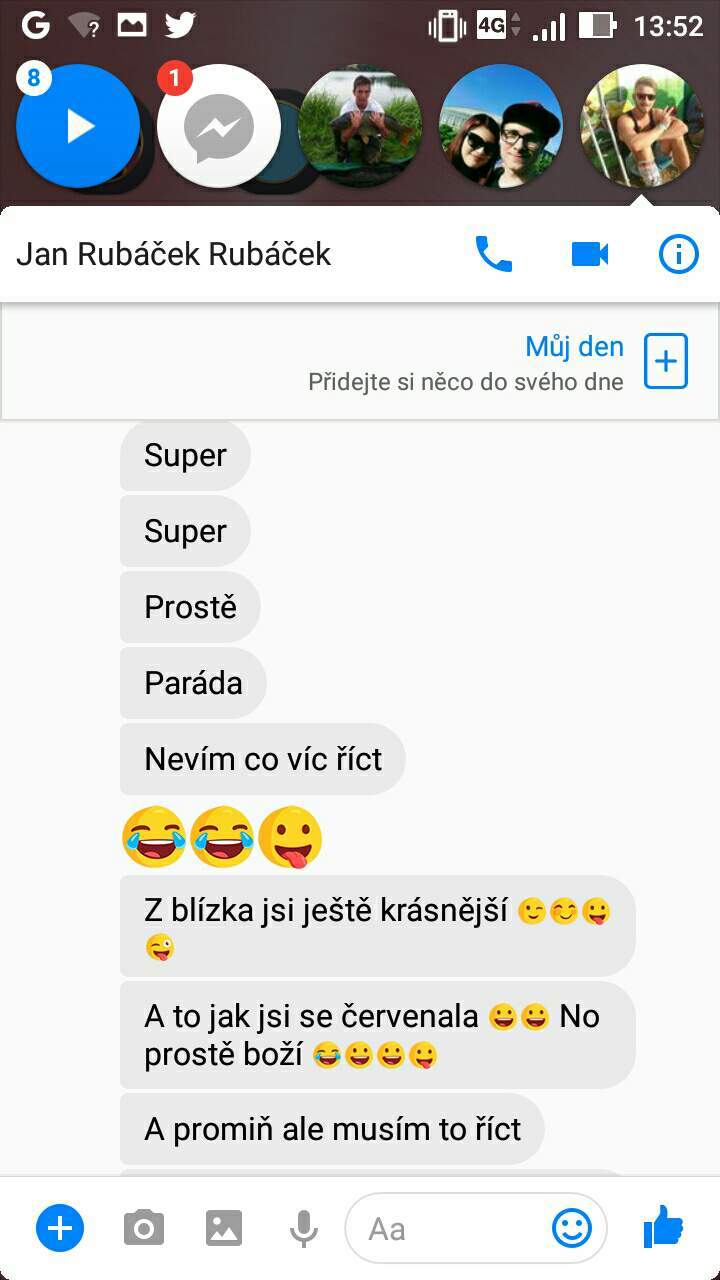Record a voice message with microphone
This screenshot has width=720, height=1280.
pyautogui.click(x=304, y=1228)
